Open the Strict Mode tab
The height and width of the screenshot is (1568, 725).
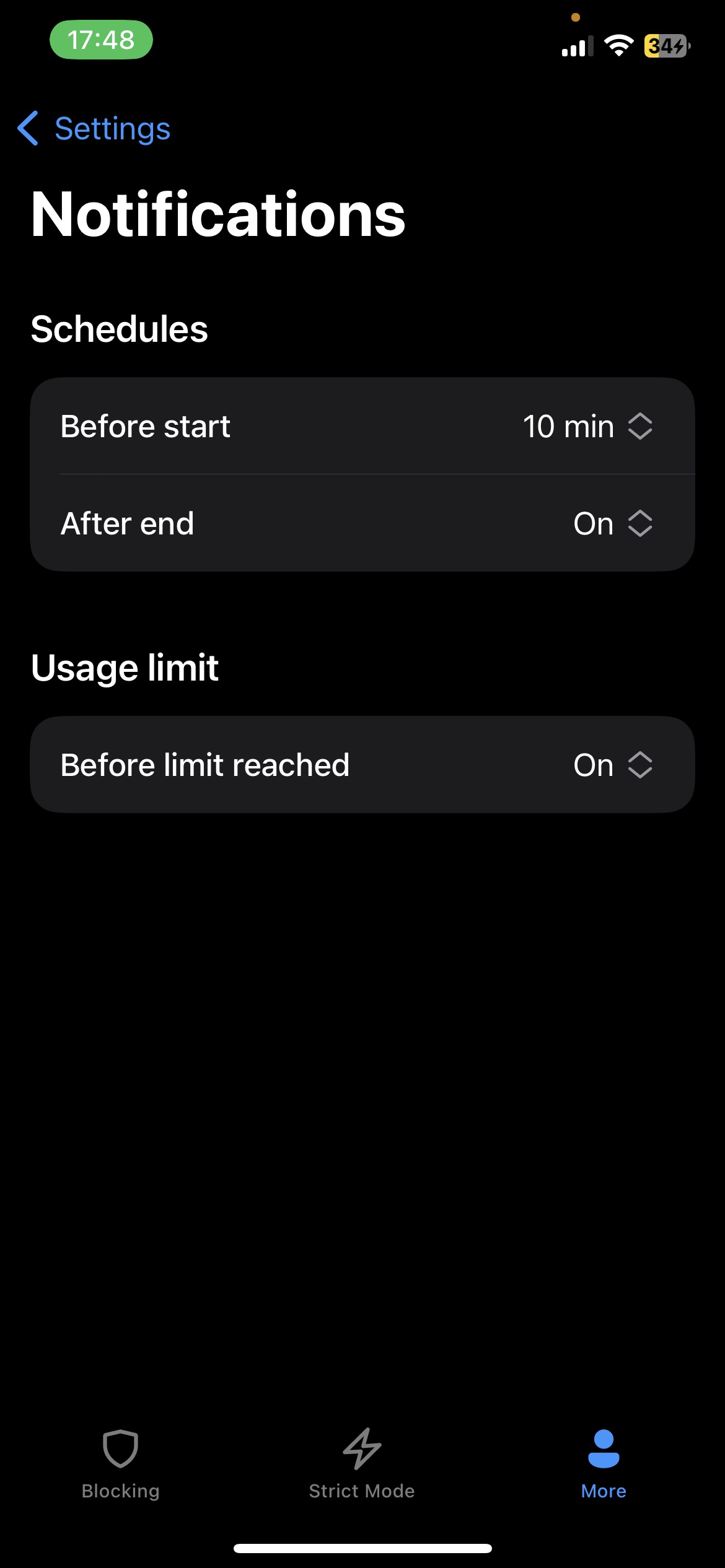[362, 1464]
